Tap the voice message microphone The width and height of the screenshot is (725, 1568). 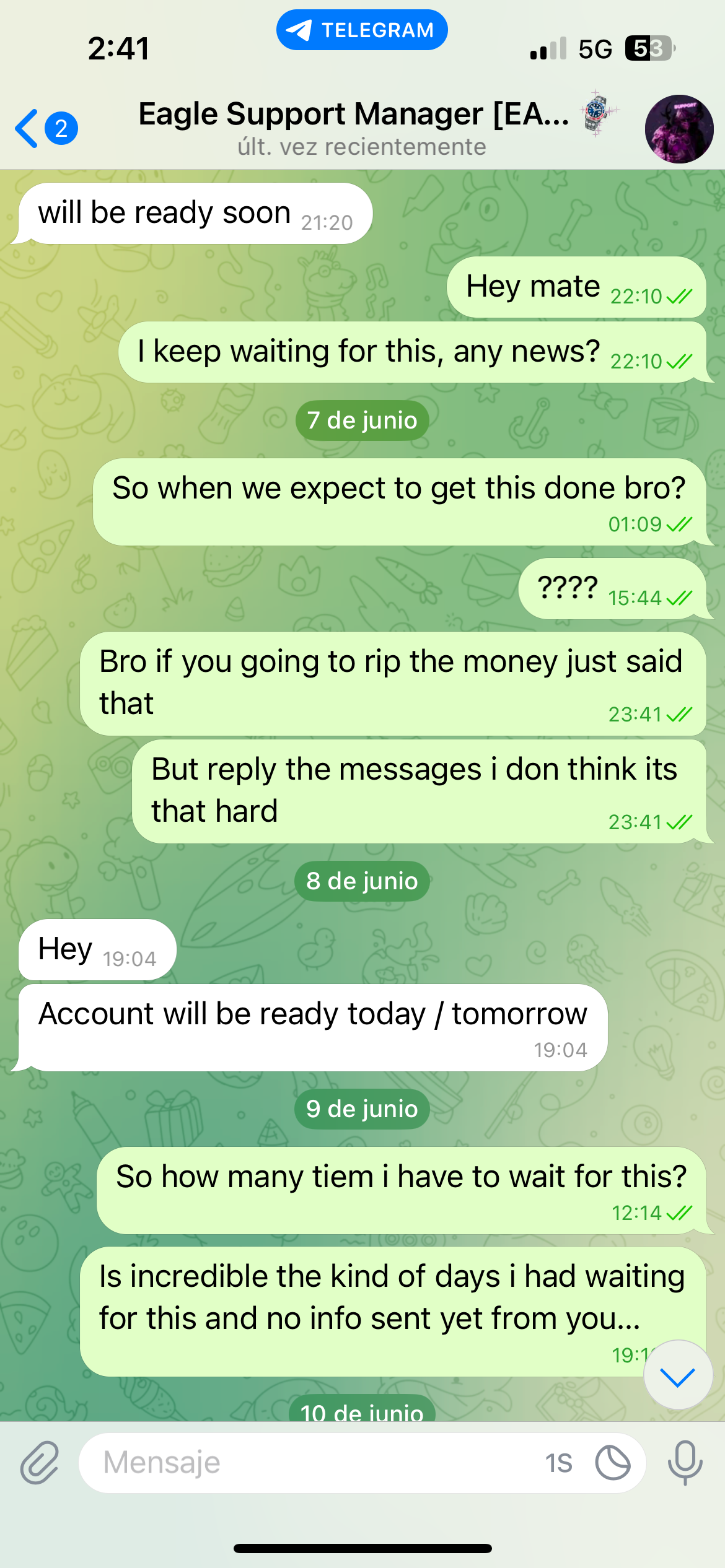point(685,1463)
